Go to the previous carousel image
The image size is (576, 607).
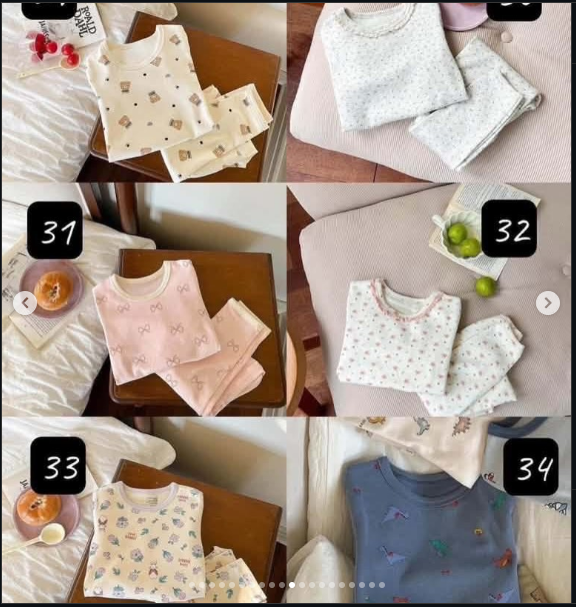[25, 303]
